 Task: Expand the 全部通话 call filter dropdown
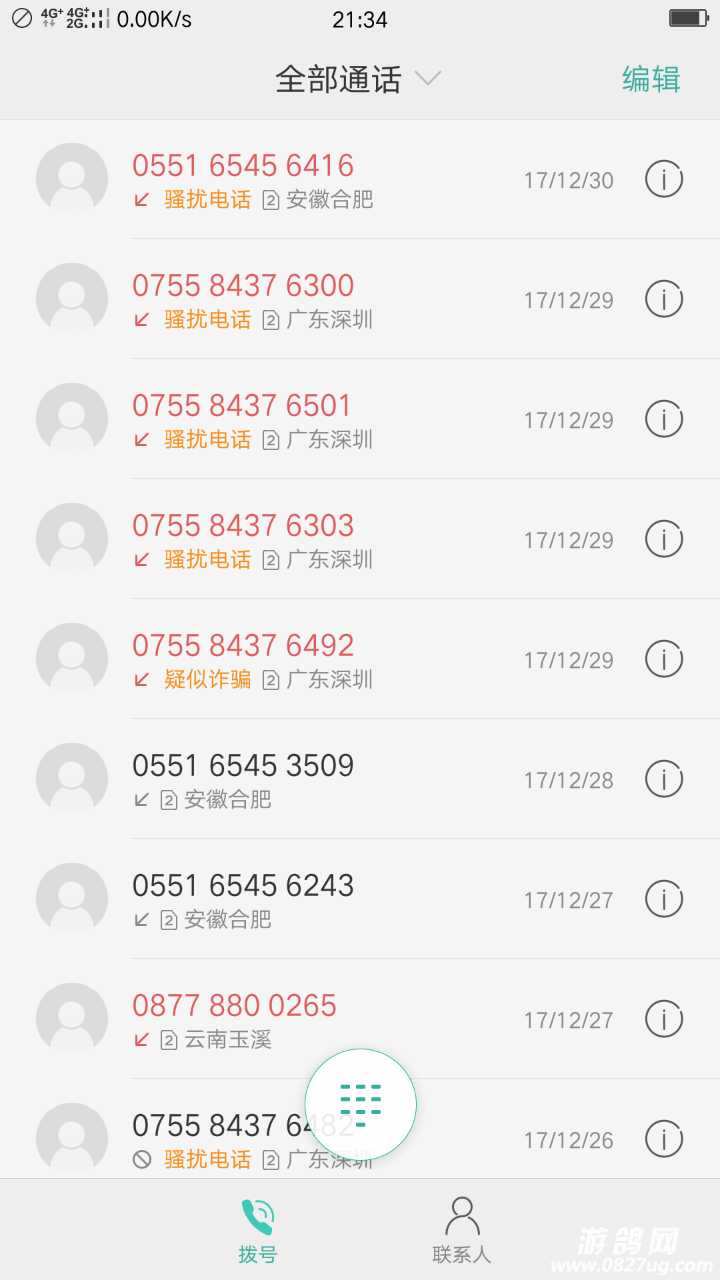coord(357,79)
